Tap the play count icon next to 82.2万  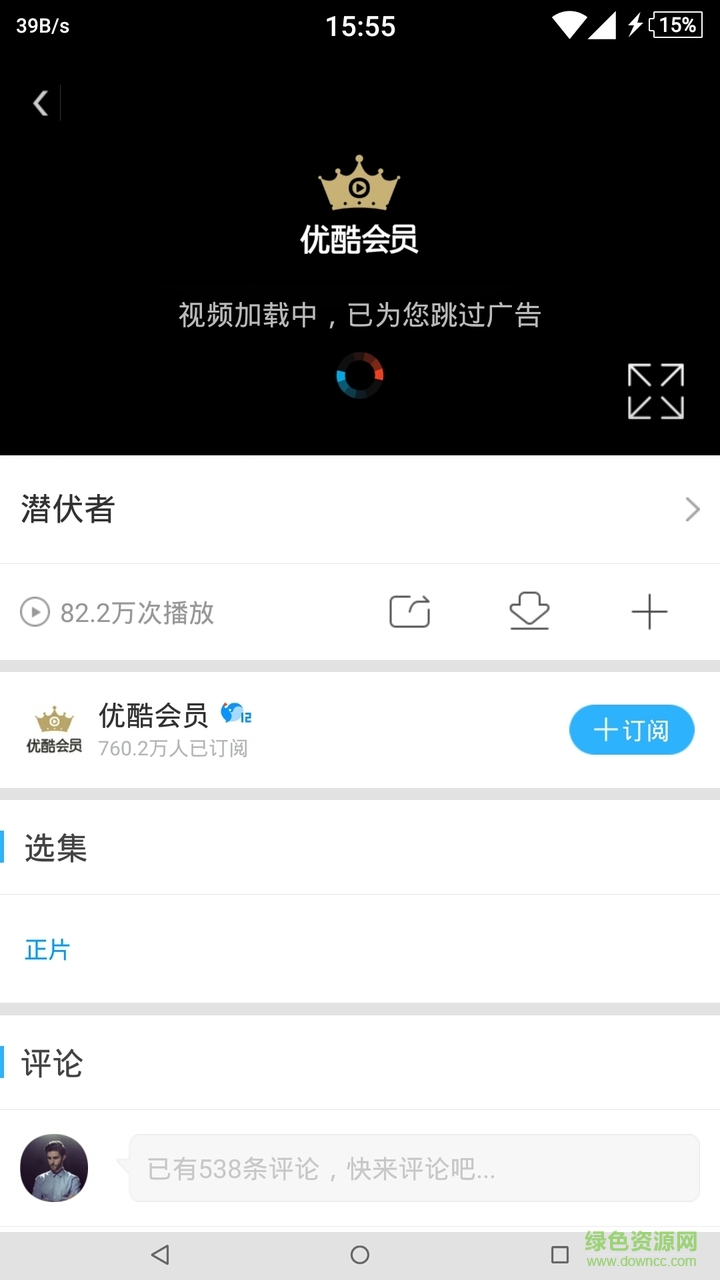point(33,611)
